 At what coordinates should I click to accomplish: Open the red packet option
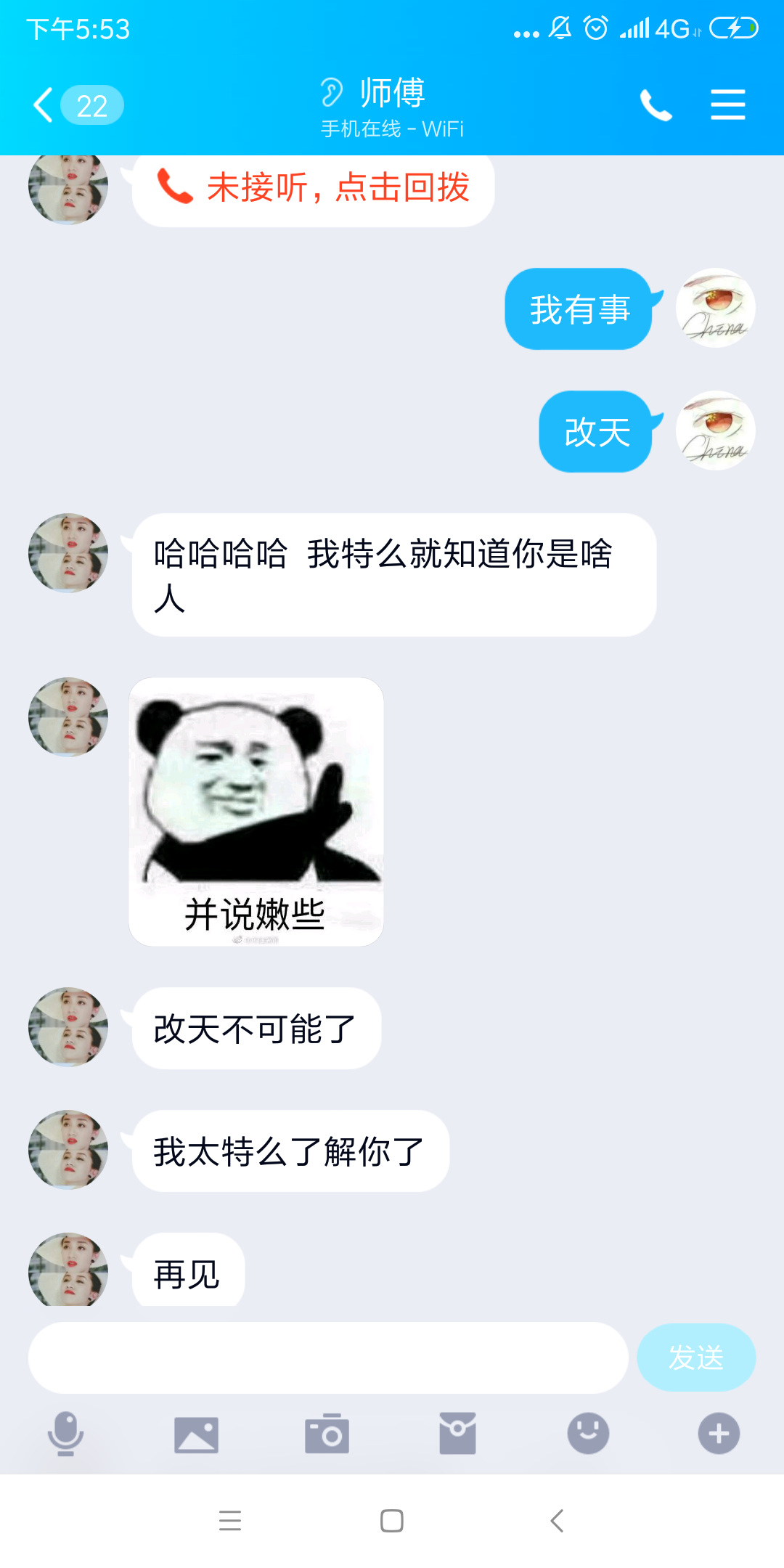(457, 1434)
